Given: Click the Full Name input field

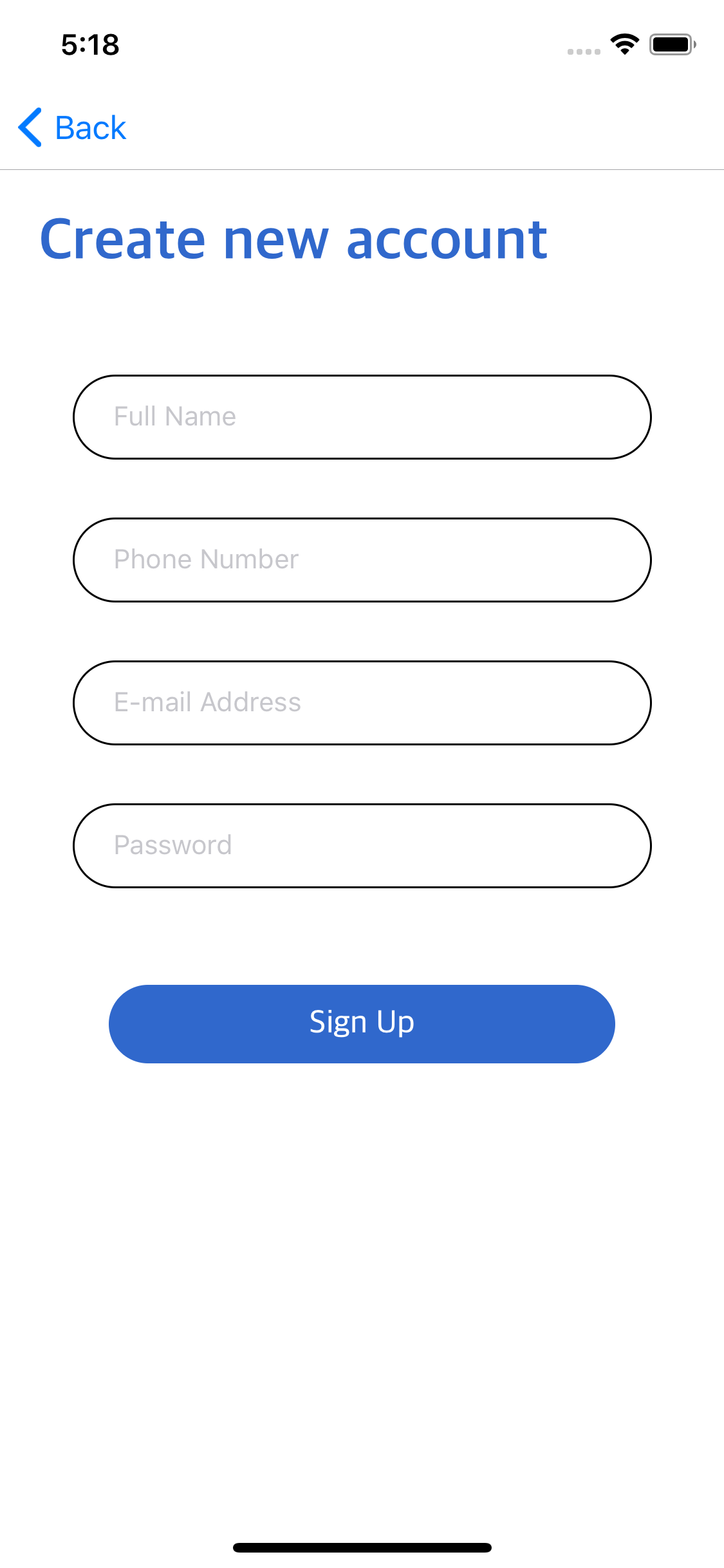Looking at the screenshot, I should 362,416.
